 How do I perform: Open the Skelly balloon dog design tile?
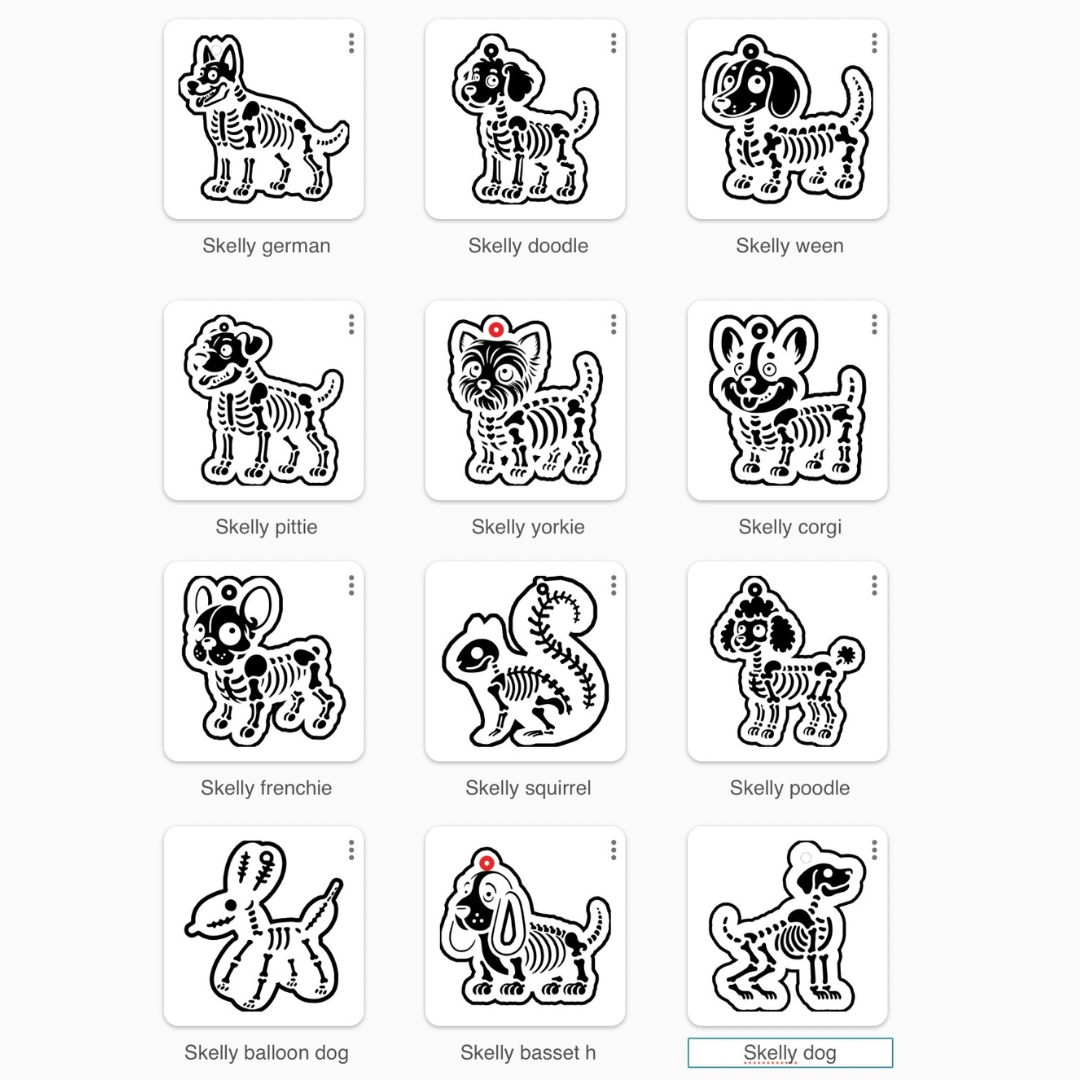pyautogui.click(x=263, y=926)
